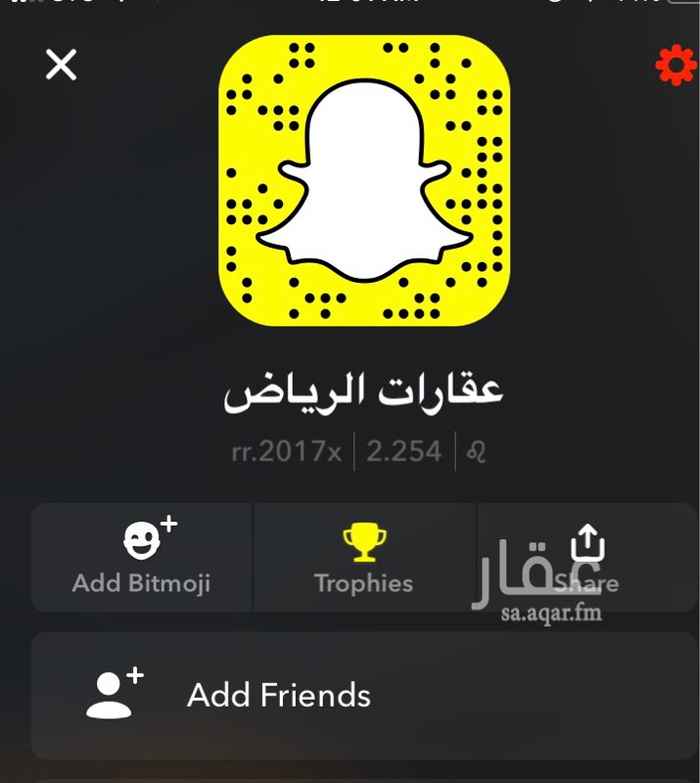Viewport: 700px width, 783px height.
Task: Close the profile screen
Action: 61,66
